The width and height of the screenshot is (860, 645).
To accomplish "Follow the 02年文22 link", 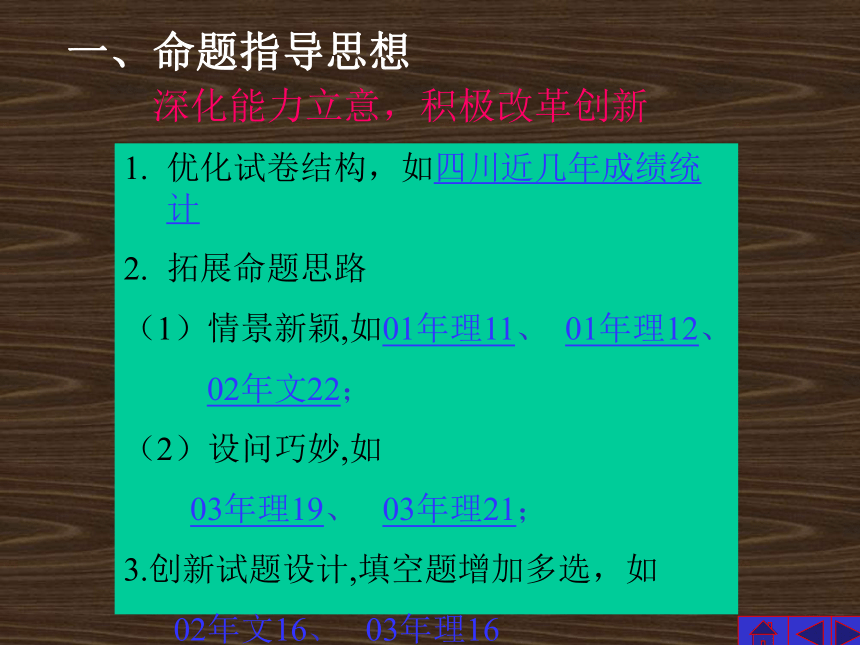I will (x=273, y=390).
